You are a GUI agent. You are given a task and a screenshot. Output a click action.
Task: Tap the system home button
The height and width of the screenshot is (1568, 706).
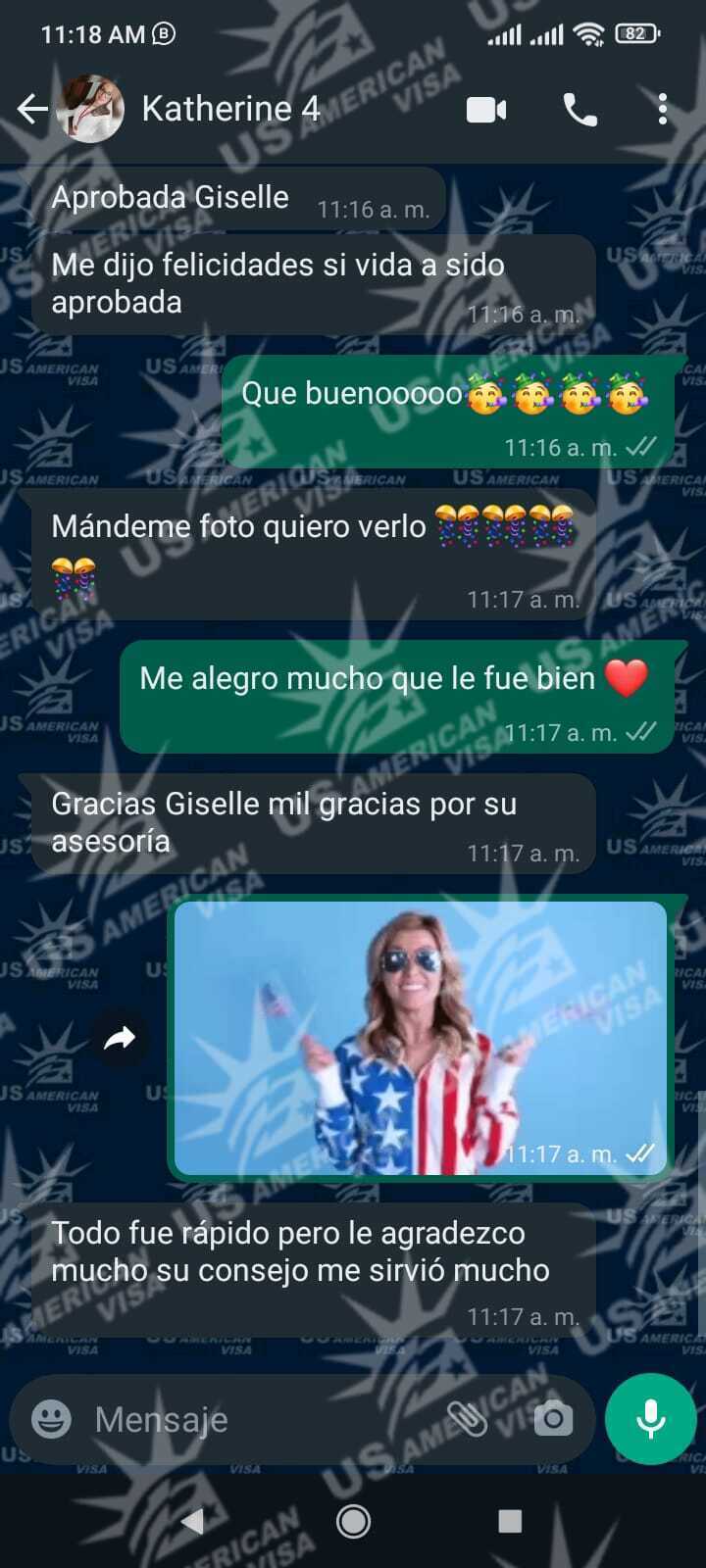pyautogui.click(x=353, y=1521)
